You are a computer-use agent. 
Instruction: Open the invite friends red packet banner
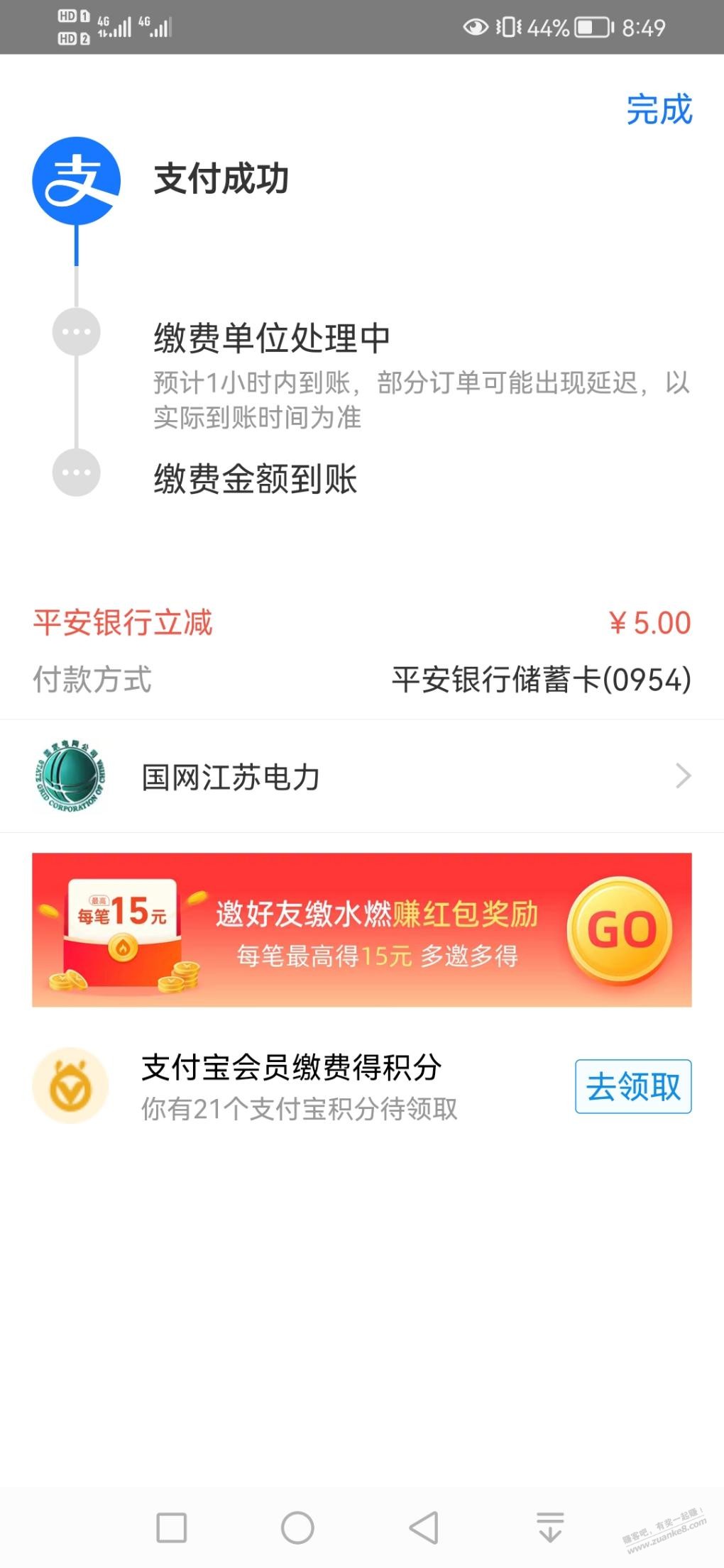tap(362, 930)
